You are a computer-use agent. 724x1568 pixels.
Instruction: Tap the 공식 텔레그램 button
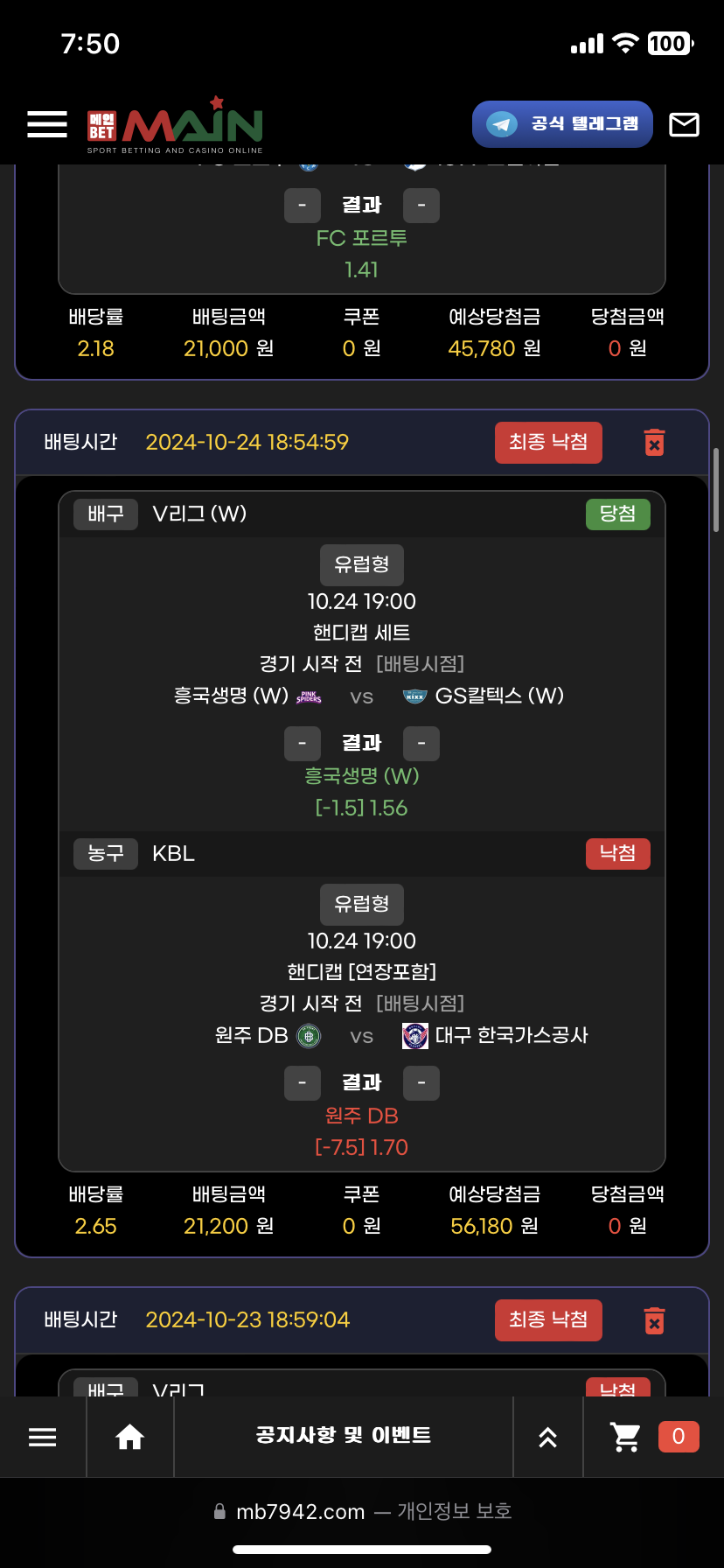click(x=563, y=124)
